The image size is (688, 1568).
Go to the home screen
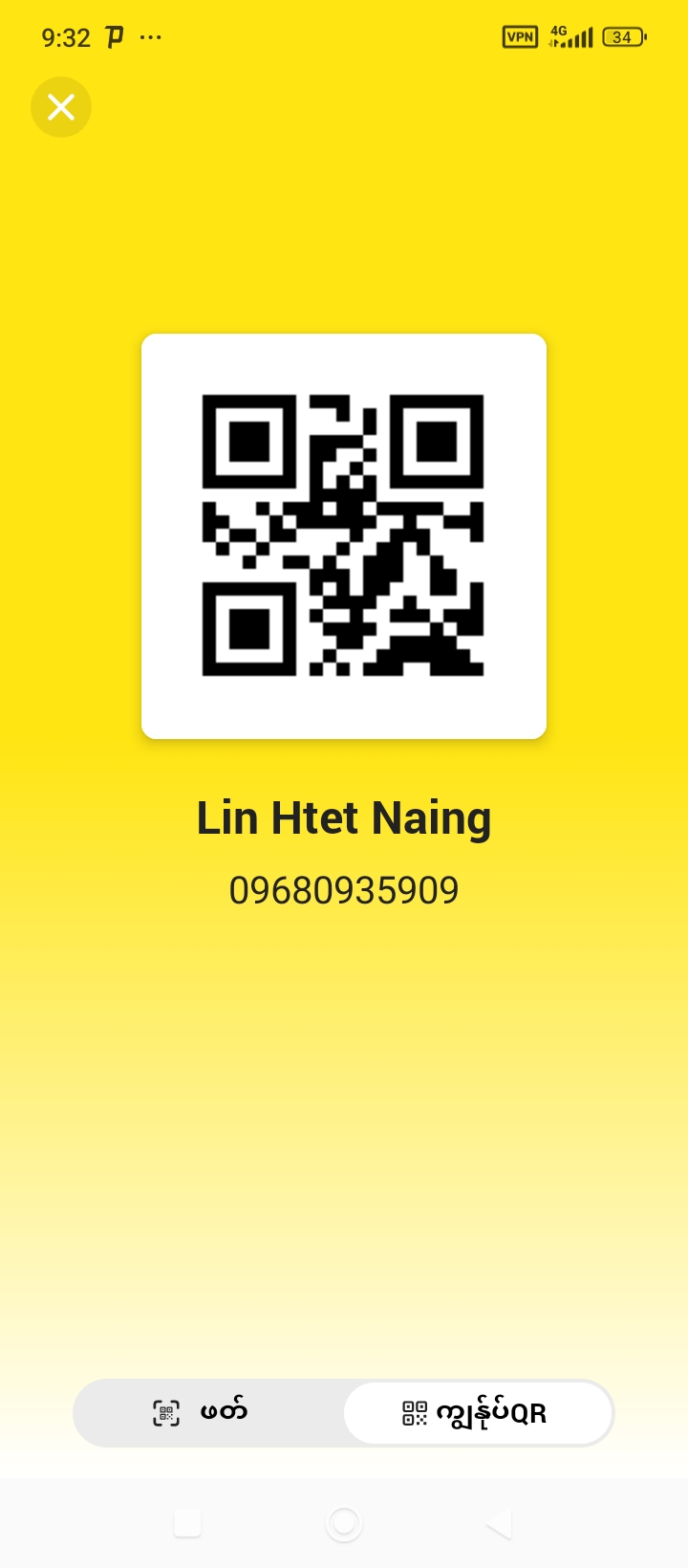344,1523
